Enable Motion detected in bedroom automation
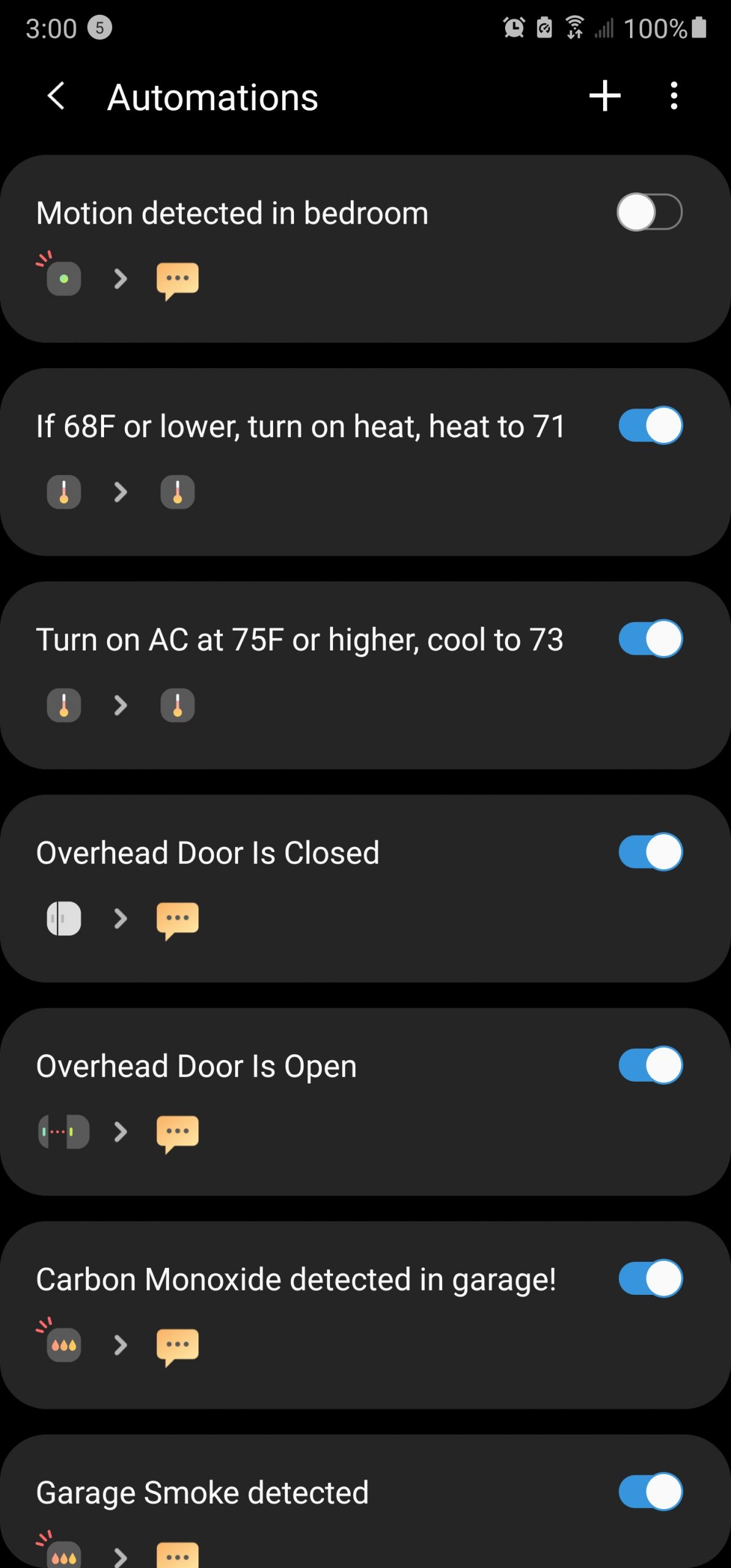This screenshot has height=1568, width=731. pos(650,212)
